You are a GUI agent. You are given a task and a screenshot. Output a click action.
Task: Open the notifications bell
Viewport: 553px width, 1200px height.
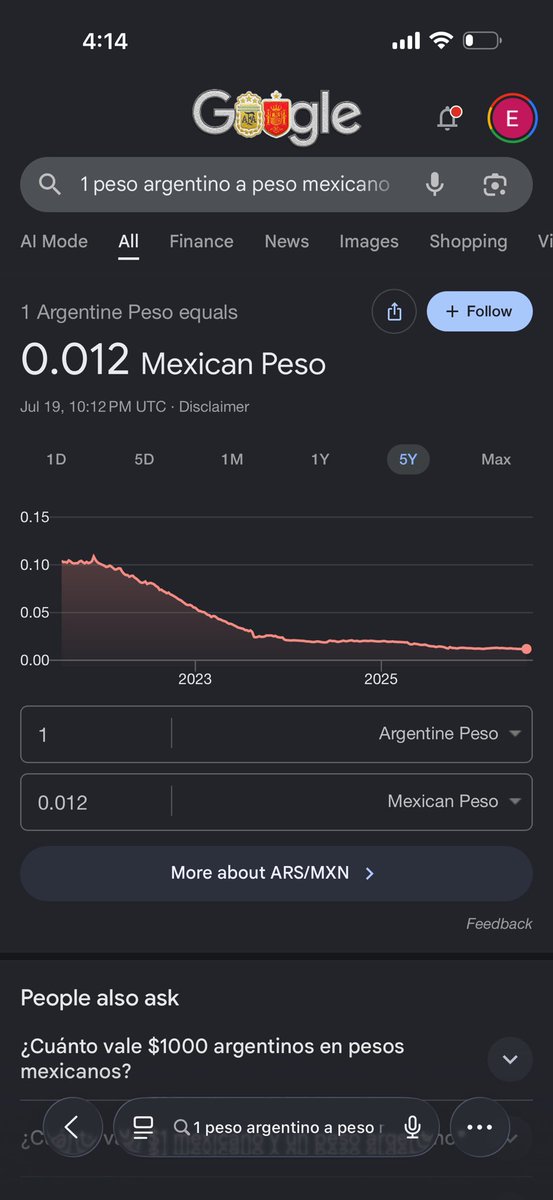(448, 118)
